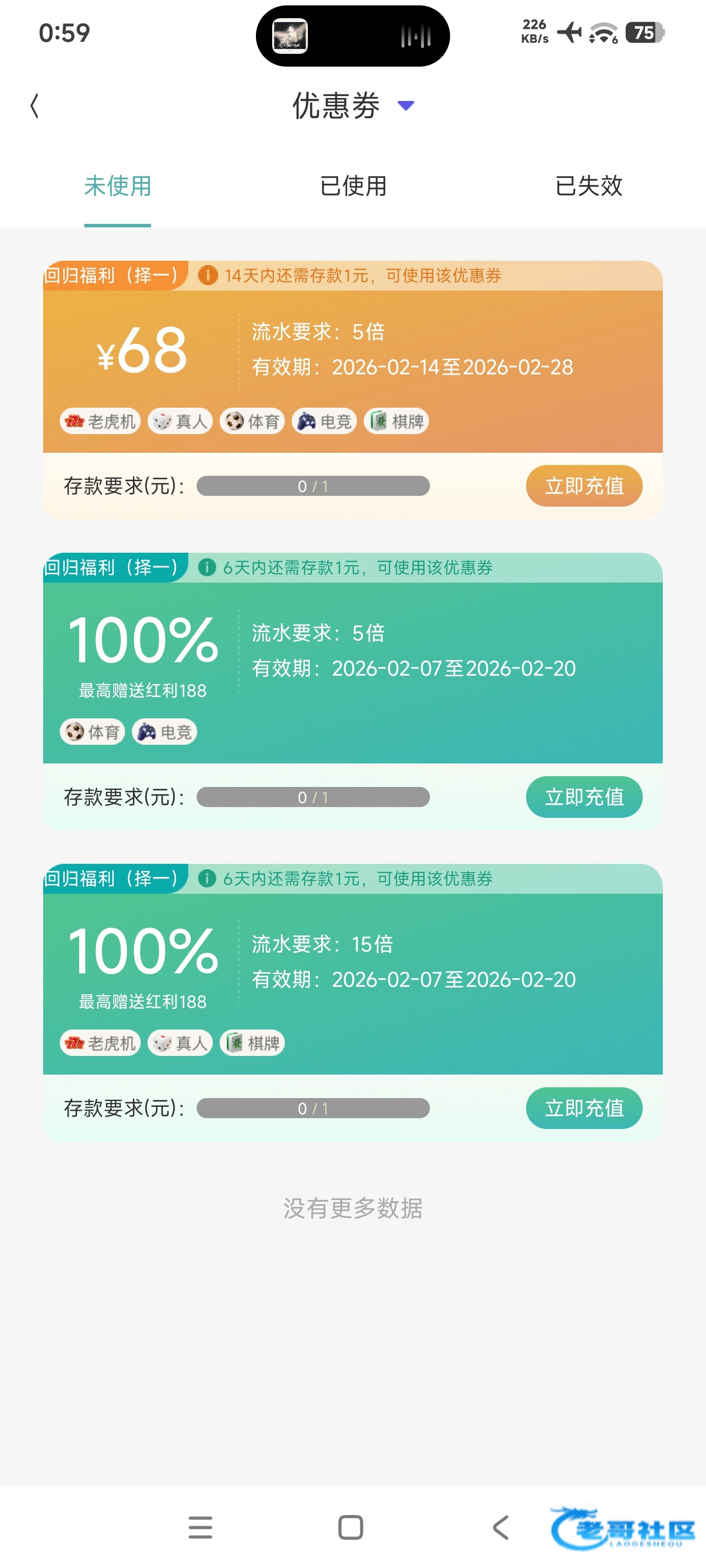Expand the 优惠券 title dropdown
This screenshot has width=706, height=1568.
click(405, 106)
